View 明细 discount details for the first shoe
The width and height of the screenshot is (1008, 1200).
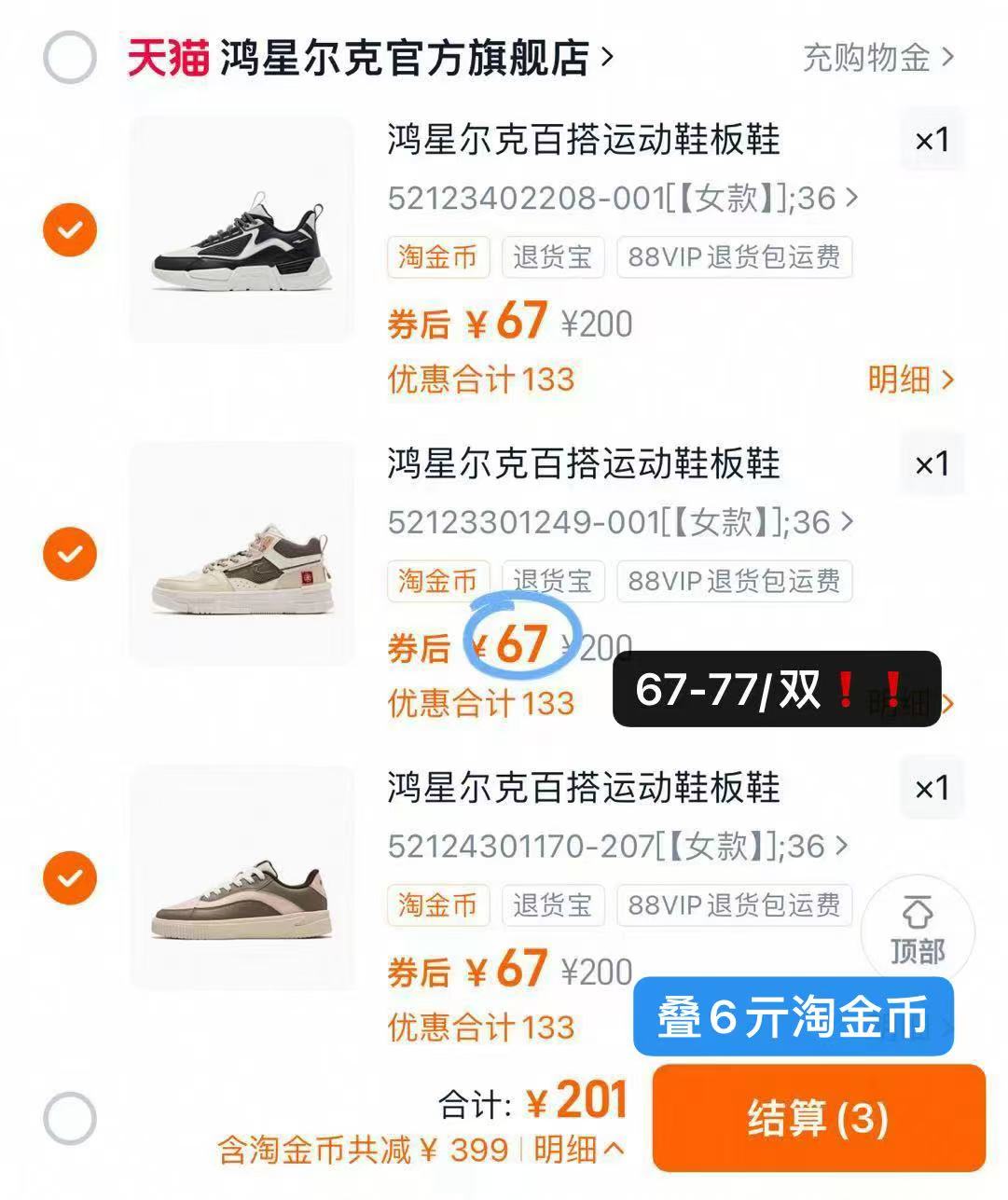click(x=911, y=379)
